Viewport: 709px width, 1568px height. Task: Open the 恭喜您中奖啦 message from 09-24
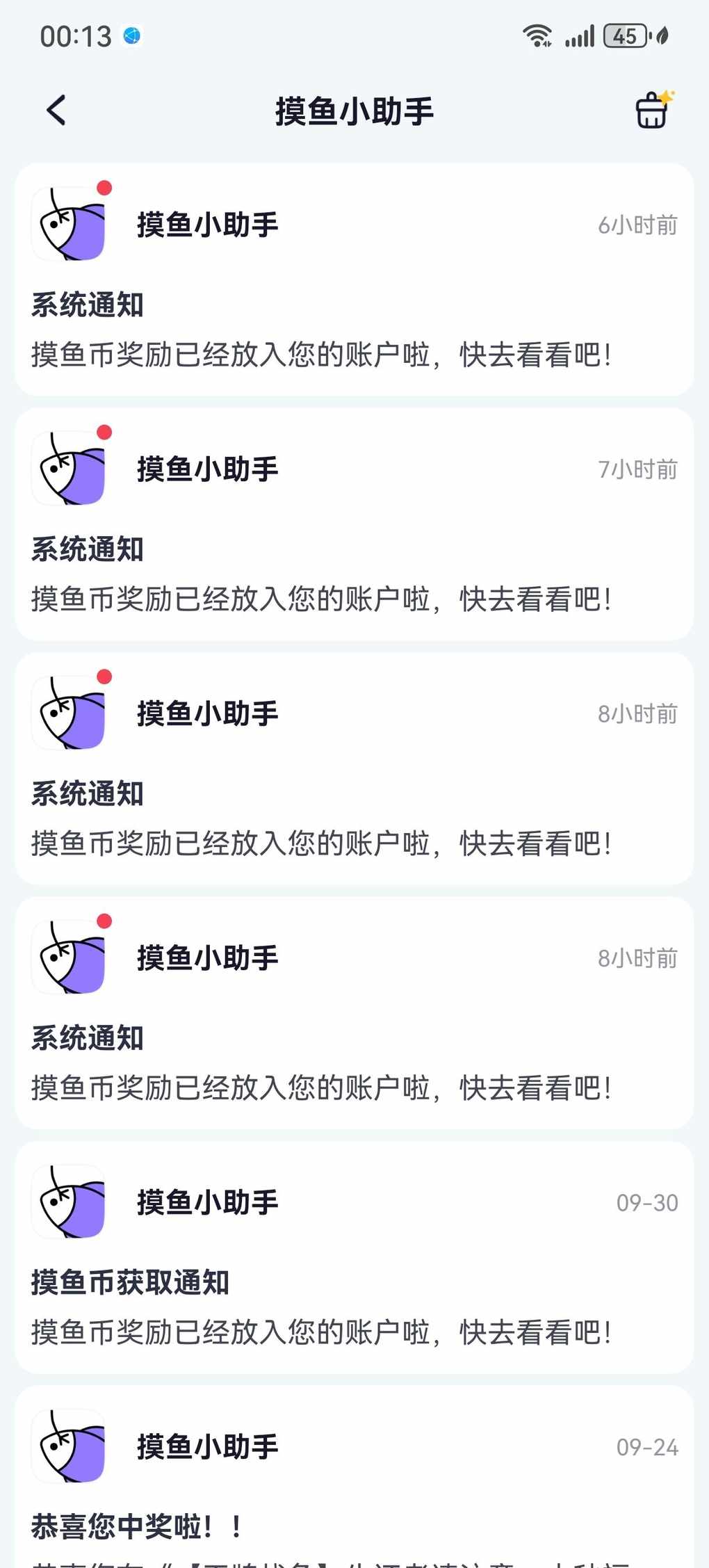click(354, 1477)
